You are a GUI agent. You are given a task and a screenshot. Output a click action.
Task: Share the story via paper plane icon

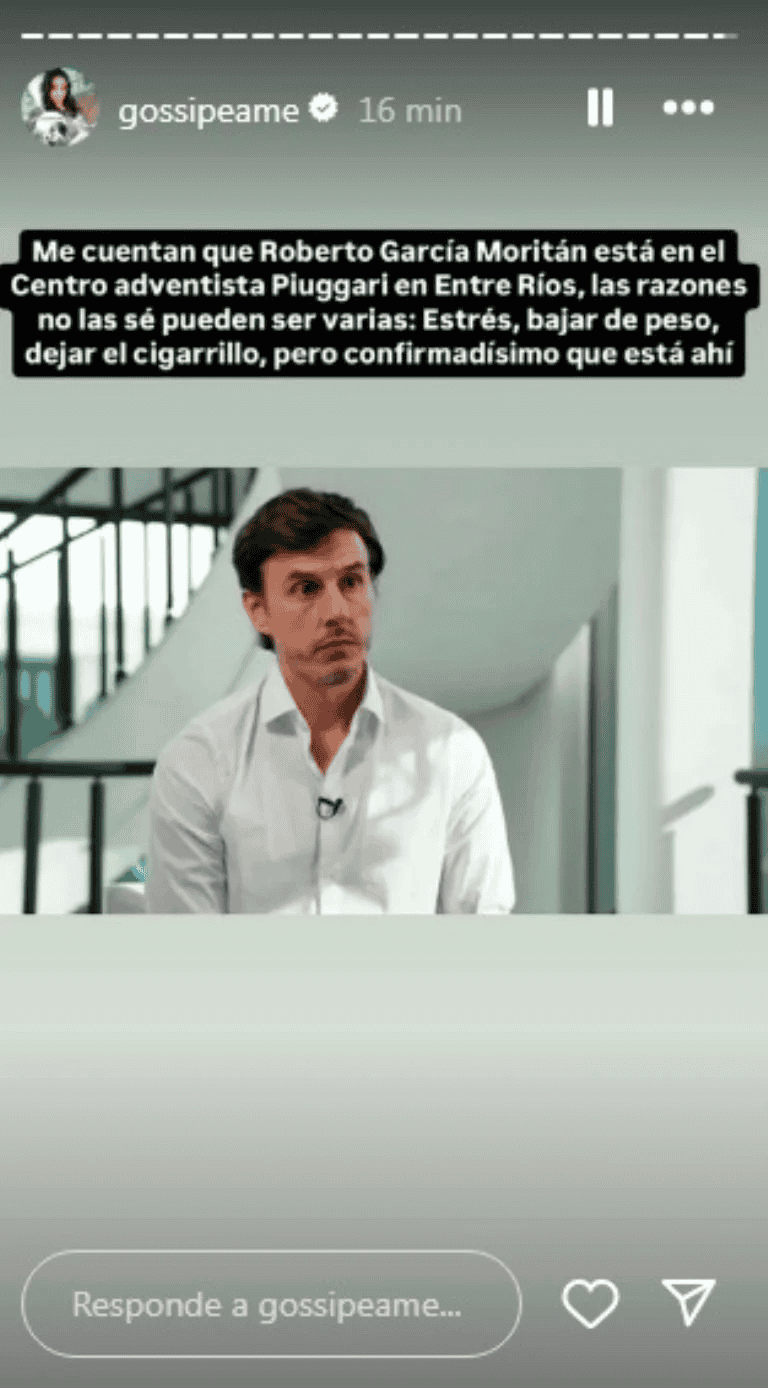point(689,1303)
